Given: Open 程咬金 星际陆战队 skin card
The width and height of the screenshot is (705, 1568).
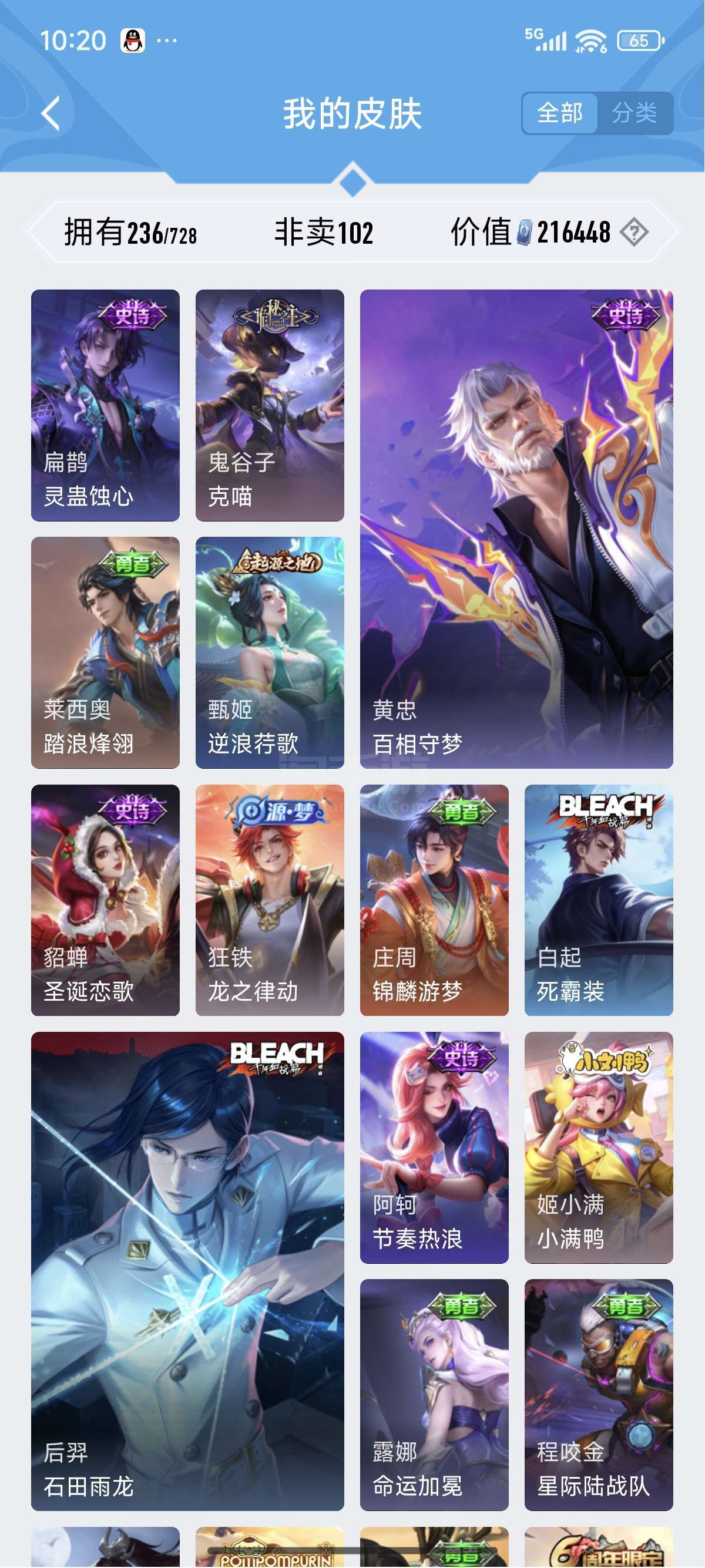Looking at the screenshot, I should [599, 1395].
